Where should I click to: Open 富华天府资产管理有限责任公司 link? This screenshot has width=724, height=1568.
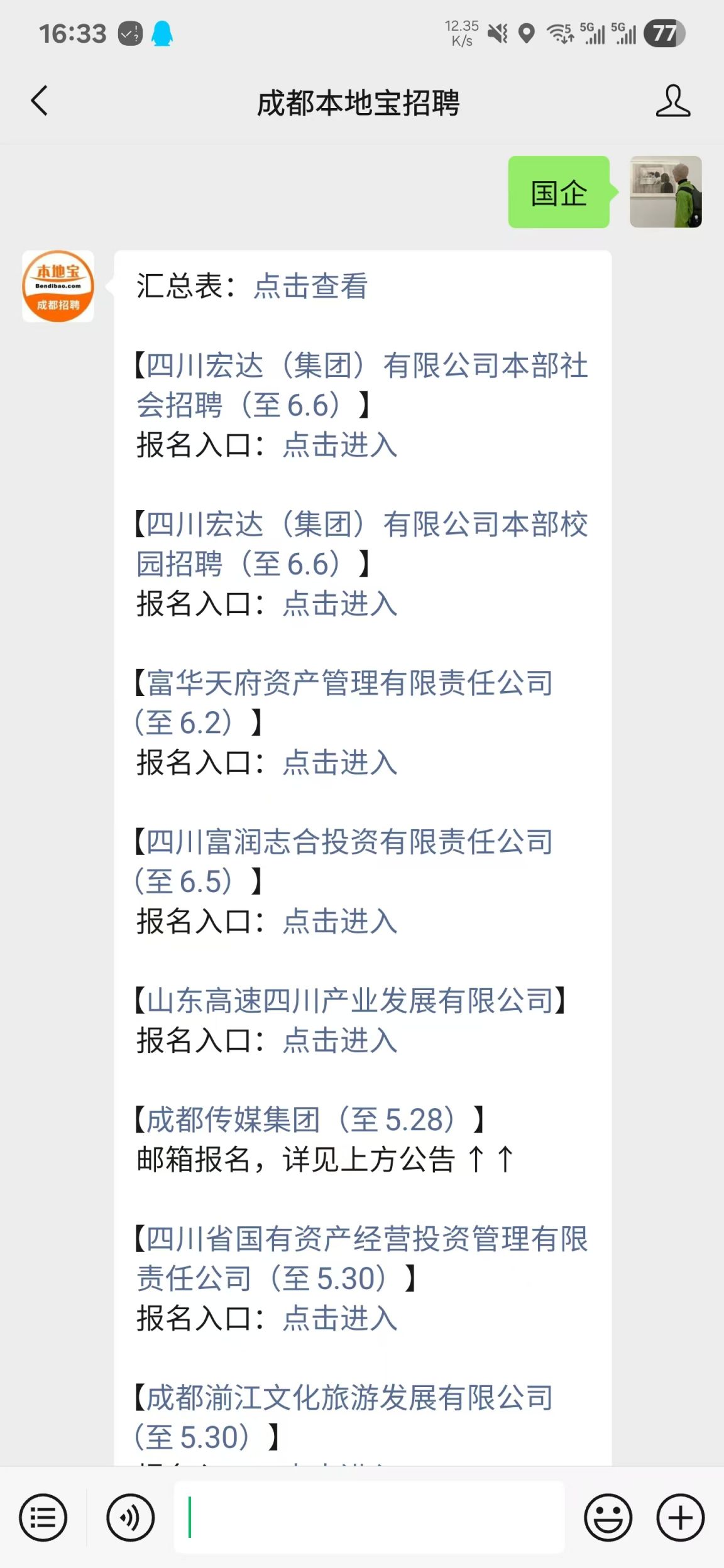(344, 703)
